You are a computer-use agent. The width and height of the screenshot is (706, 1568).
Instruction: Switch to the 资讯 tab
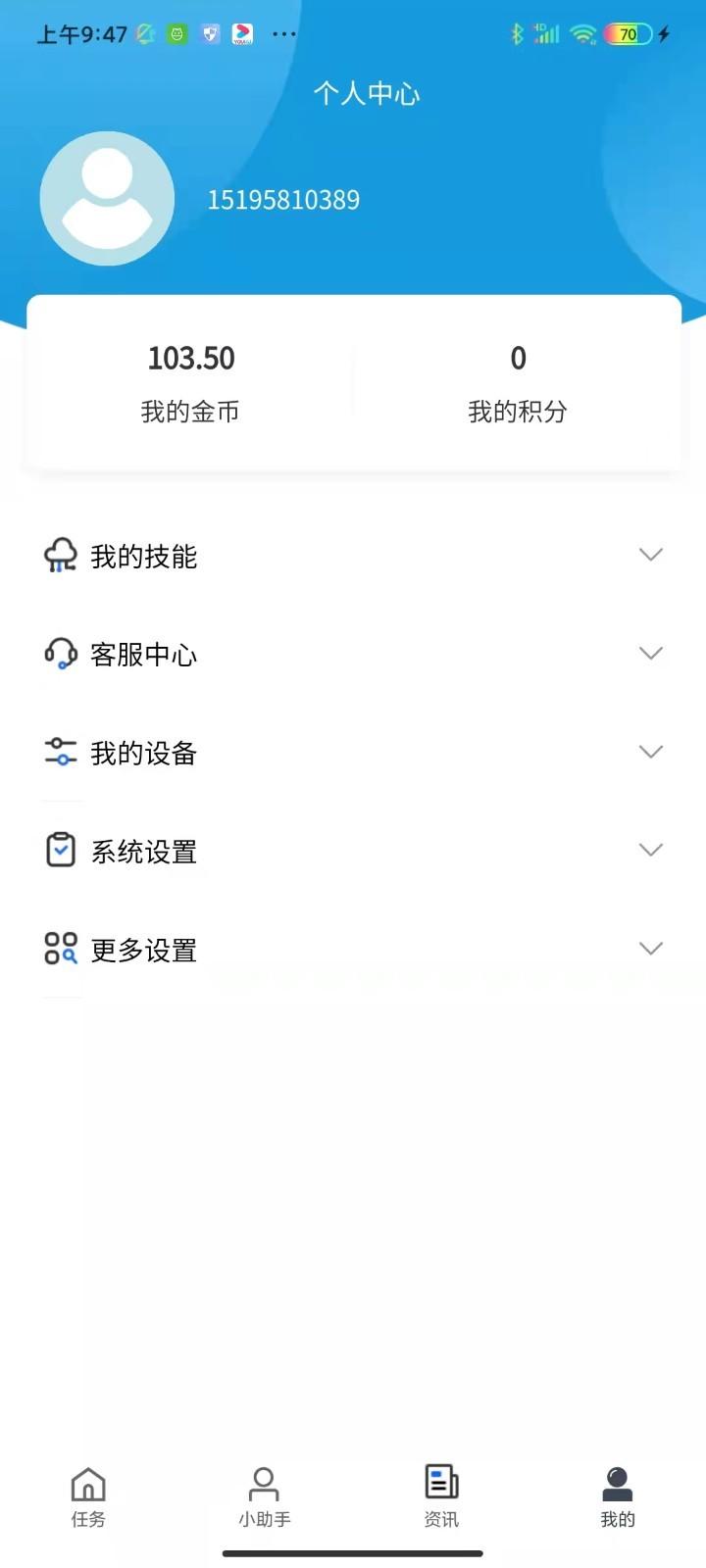point(441,1496)
